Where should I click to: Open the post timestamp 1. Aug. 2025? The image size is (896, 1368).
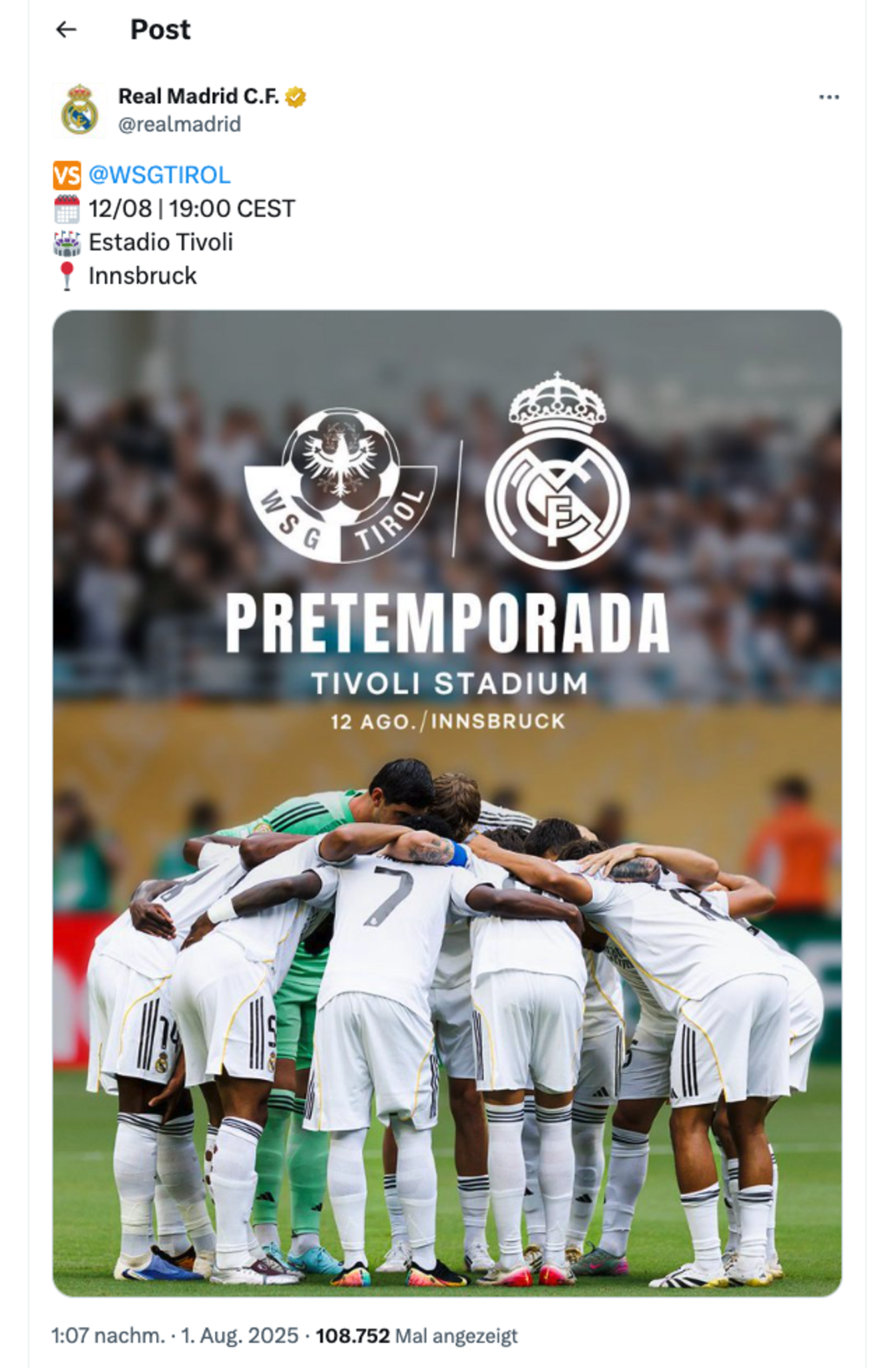(x=175, y=1335)
